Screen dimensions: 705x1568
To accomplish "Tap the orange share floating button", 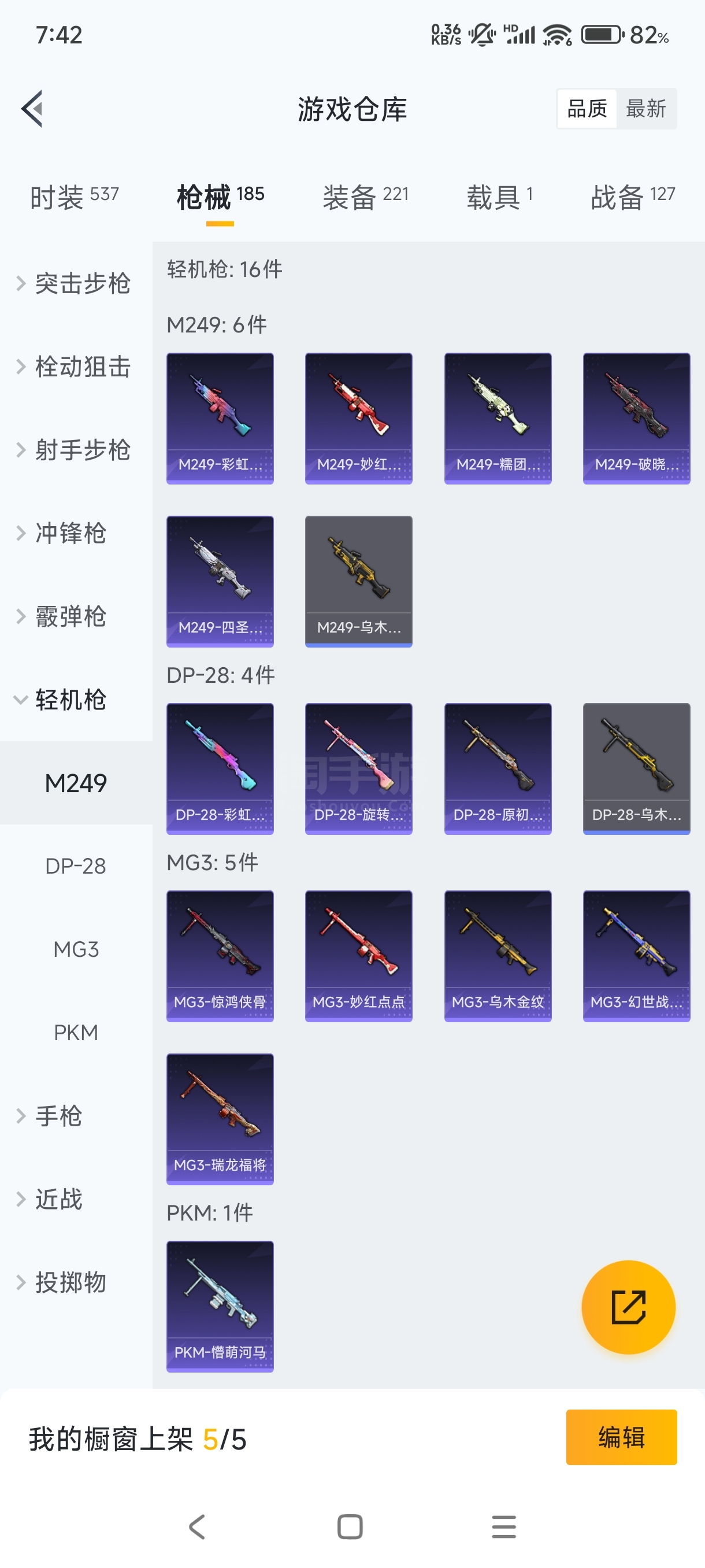I will pyautogui.click(x=628, y=1307).
